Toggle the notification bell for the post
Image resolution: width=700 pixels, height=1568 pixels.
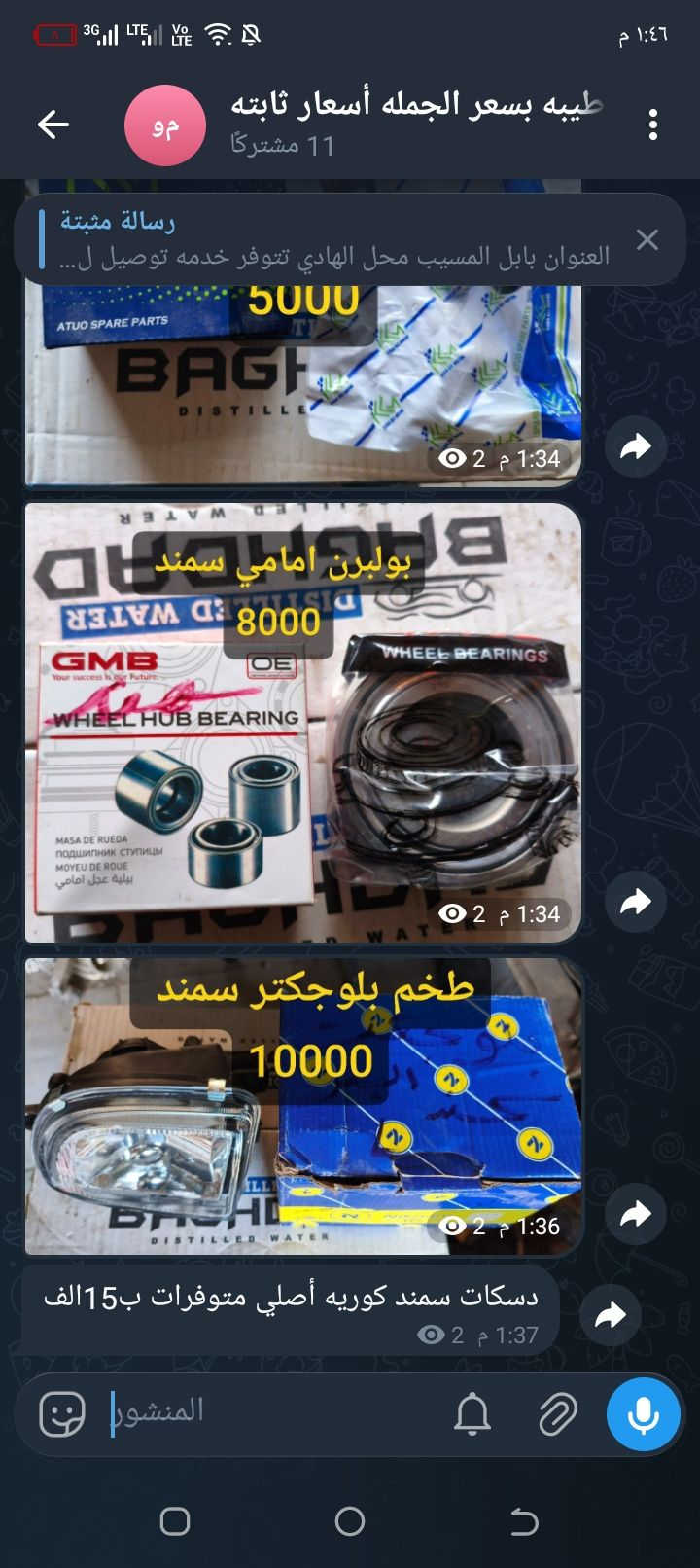pyautogui.click(x=472, y=1413)
